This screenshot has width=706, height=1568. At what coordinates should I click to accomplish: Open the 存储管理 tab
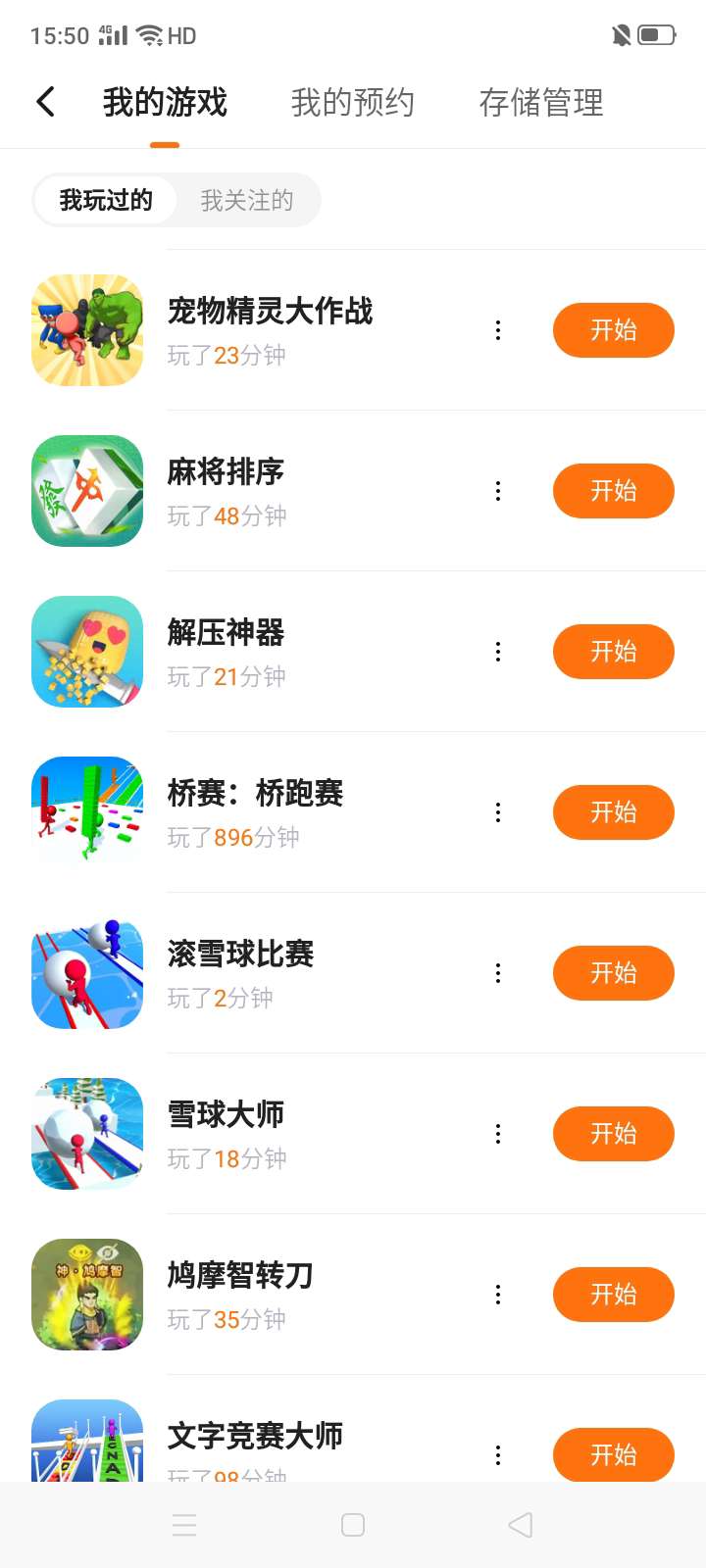point(540,102)
